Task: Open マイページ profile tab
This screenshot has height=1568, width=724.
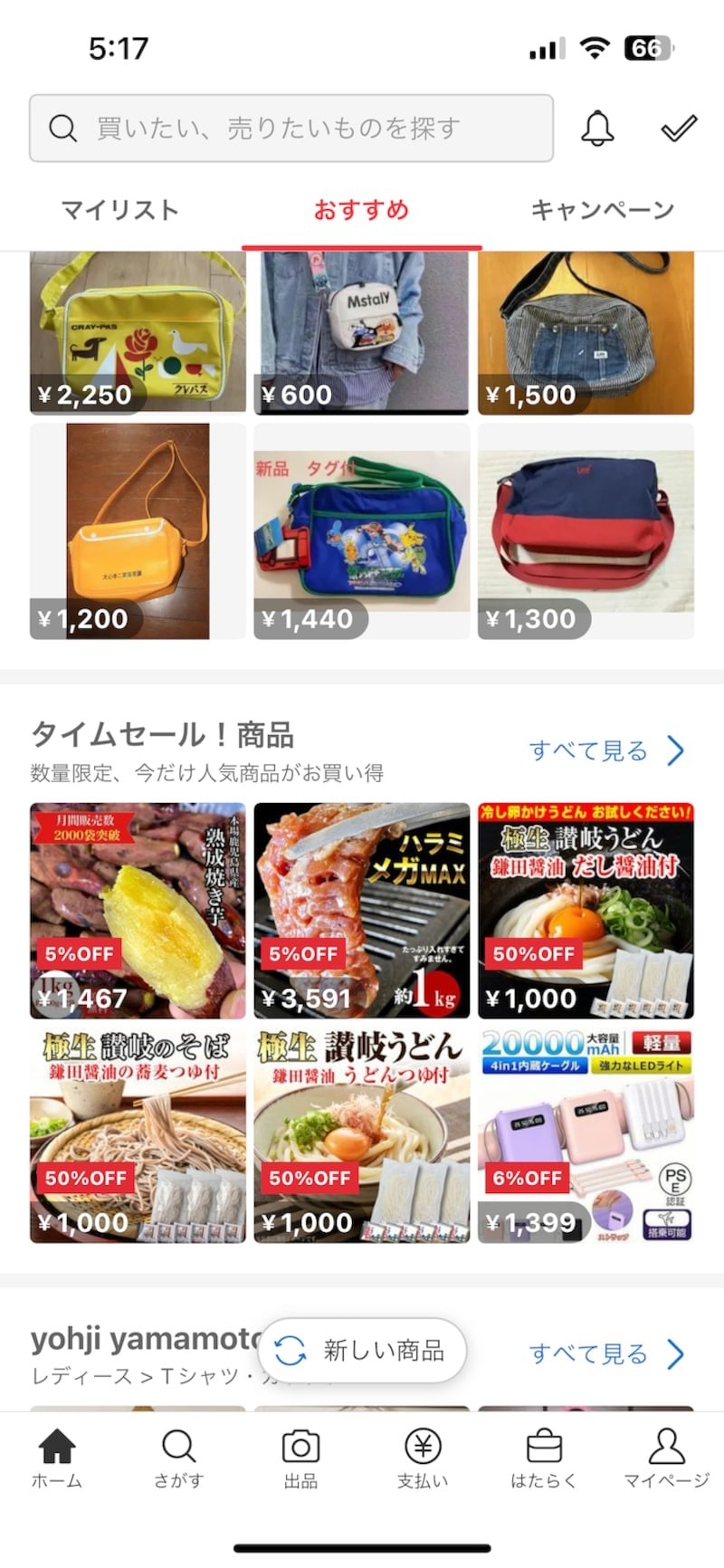Action: coord(666,1458)
